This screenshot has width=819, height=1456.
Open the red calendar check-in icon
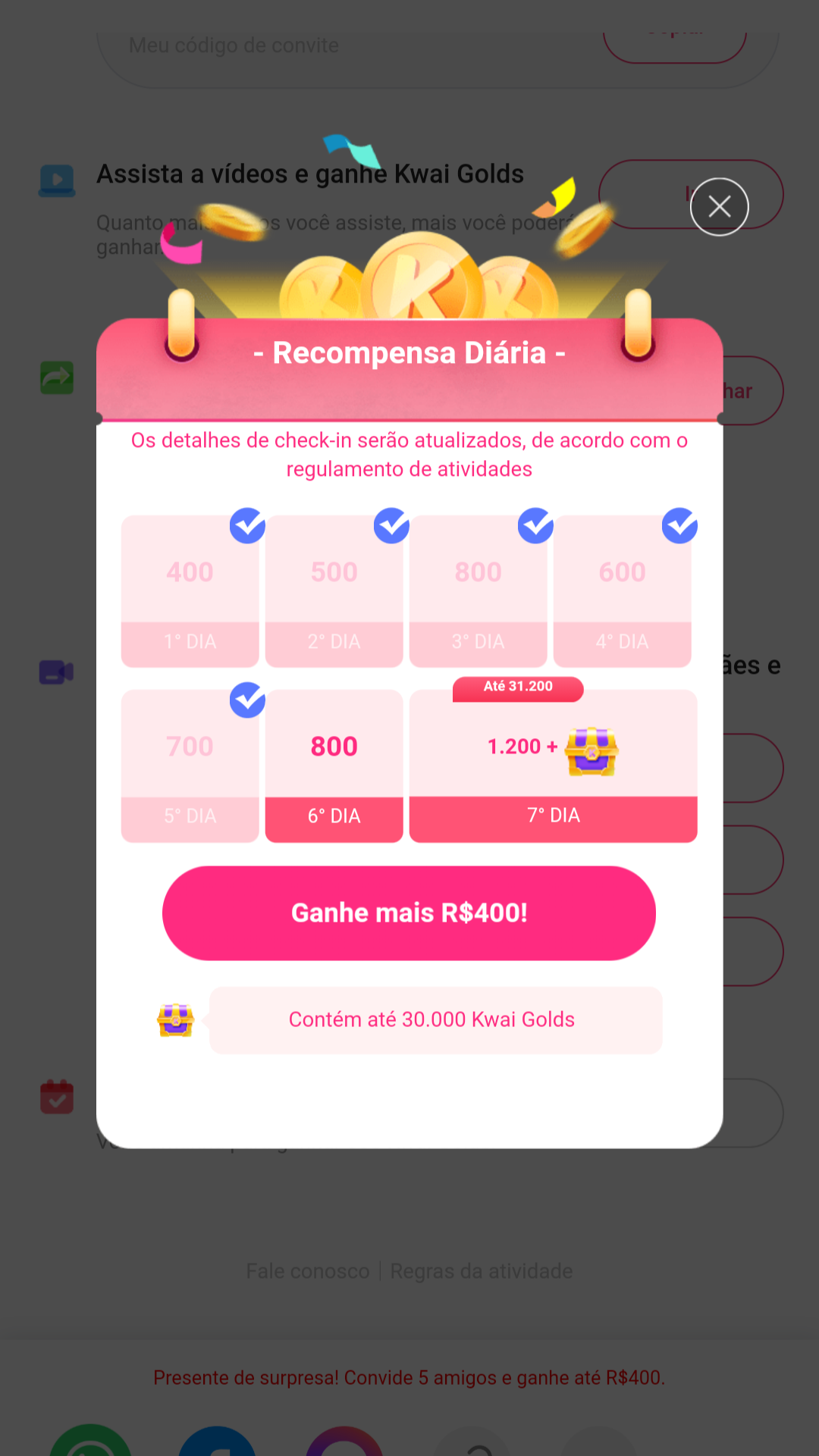(x=56, y=1099)
